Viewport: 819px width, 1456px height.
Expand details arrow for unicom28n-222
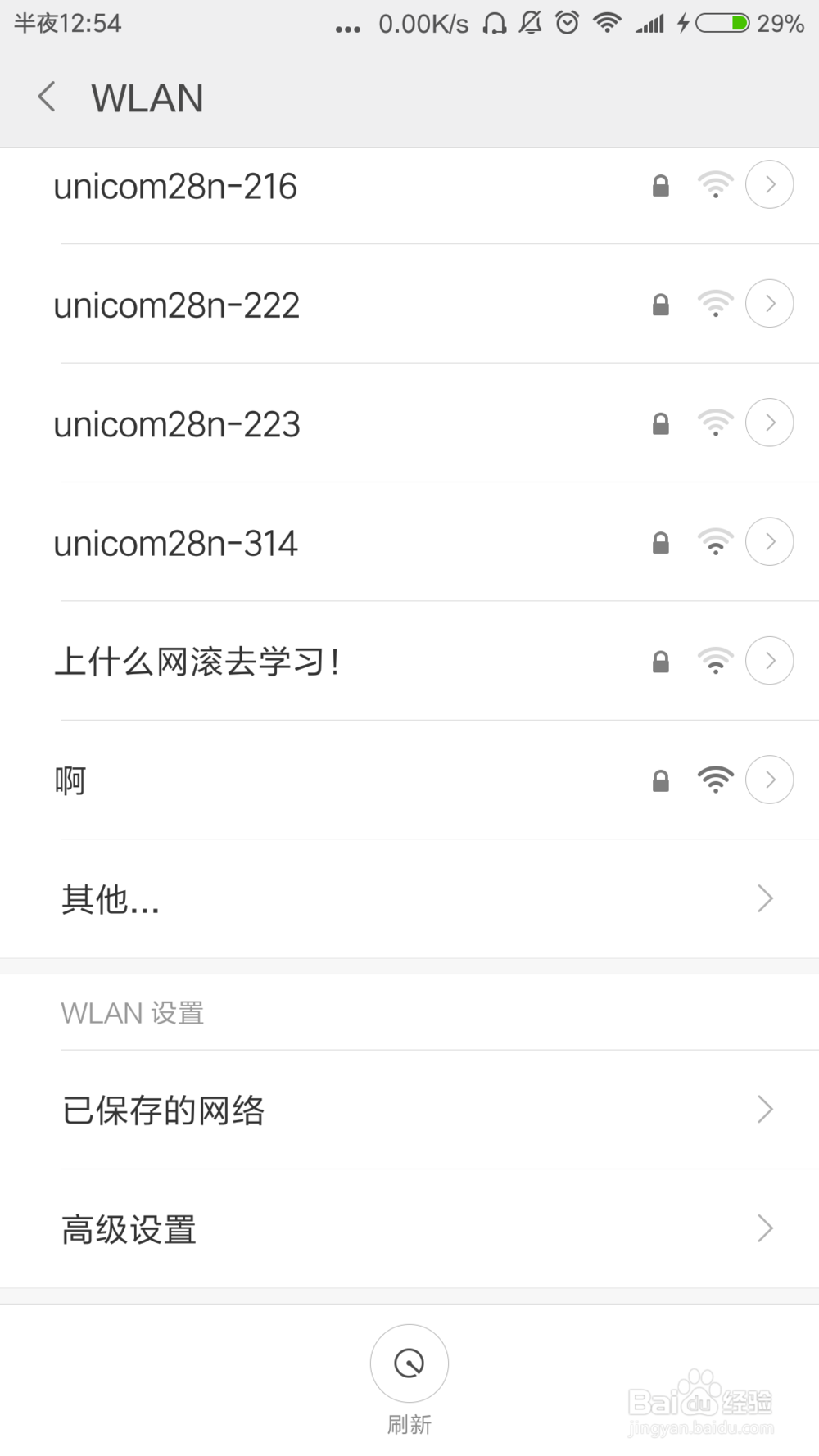pyautogui.click(x=769, y=303)
